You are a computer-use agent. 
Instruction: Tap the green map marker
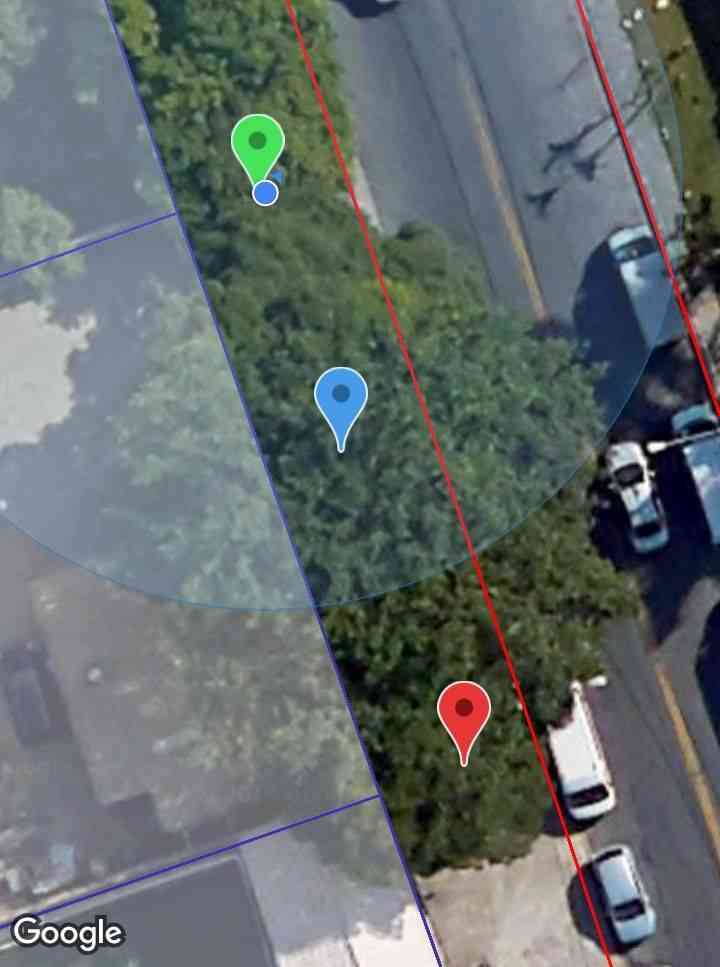click(x=258, y=142)
